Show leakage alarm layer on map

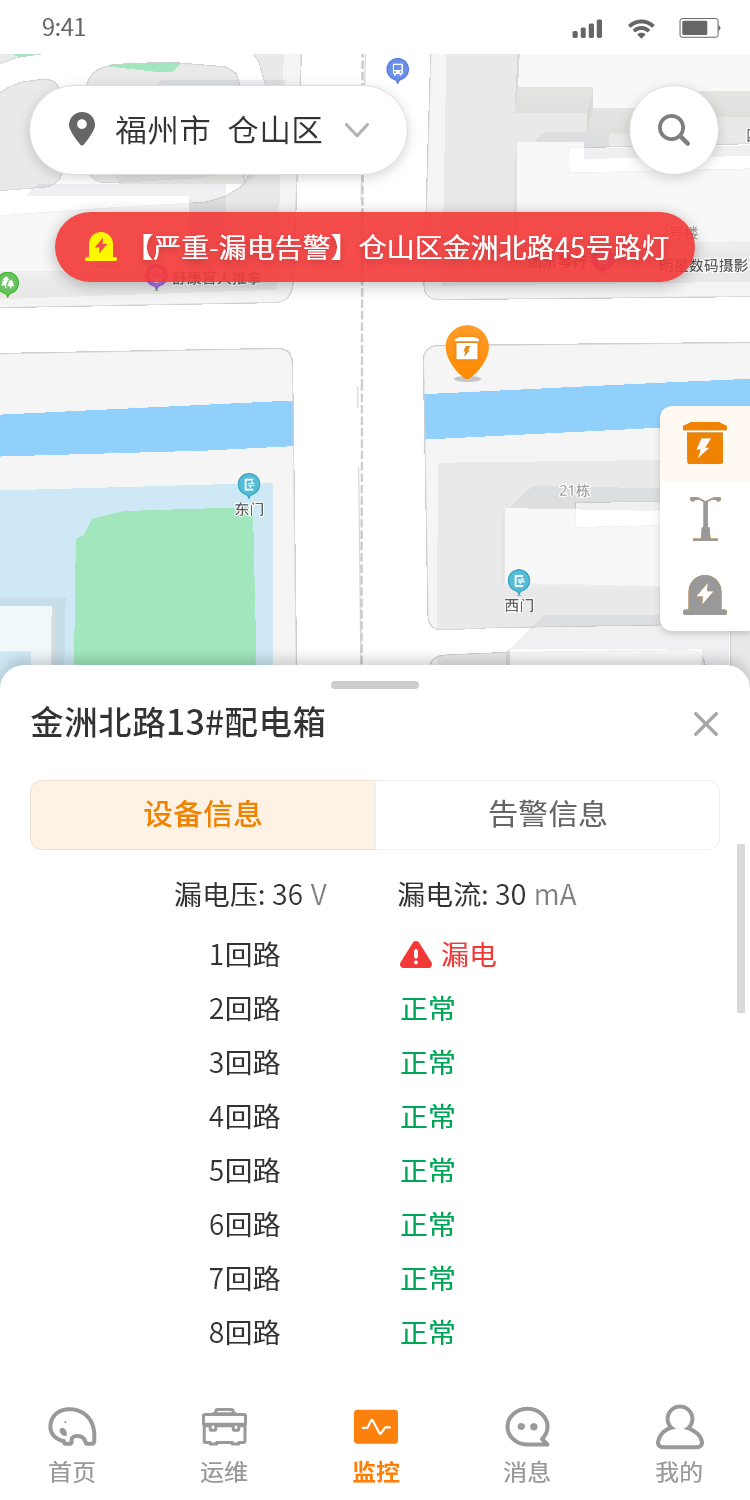(705, 594)
